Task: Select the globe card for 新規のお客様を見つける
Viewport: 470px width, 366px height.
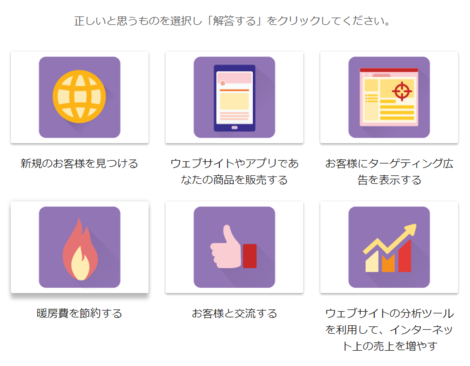Action: (80, 97)
